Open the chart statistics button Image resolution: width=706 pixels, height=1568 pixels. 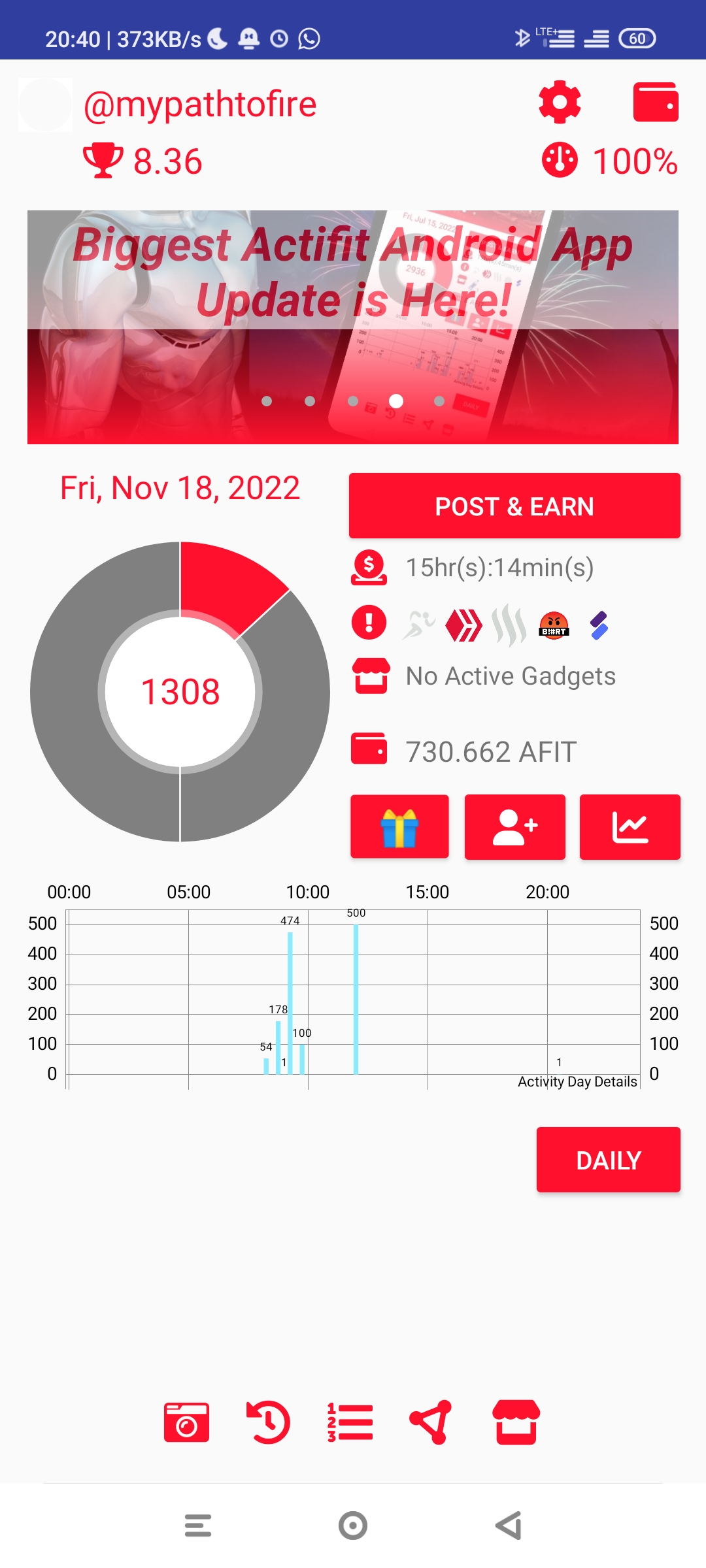(x=630, y=826)
